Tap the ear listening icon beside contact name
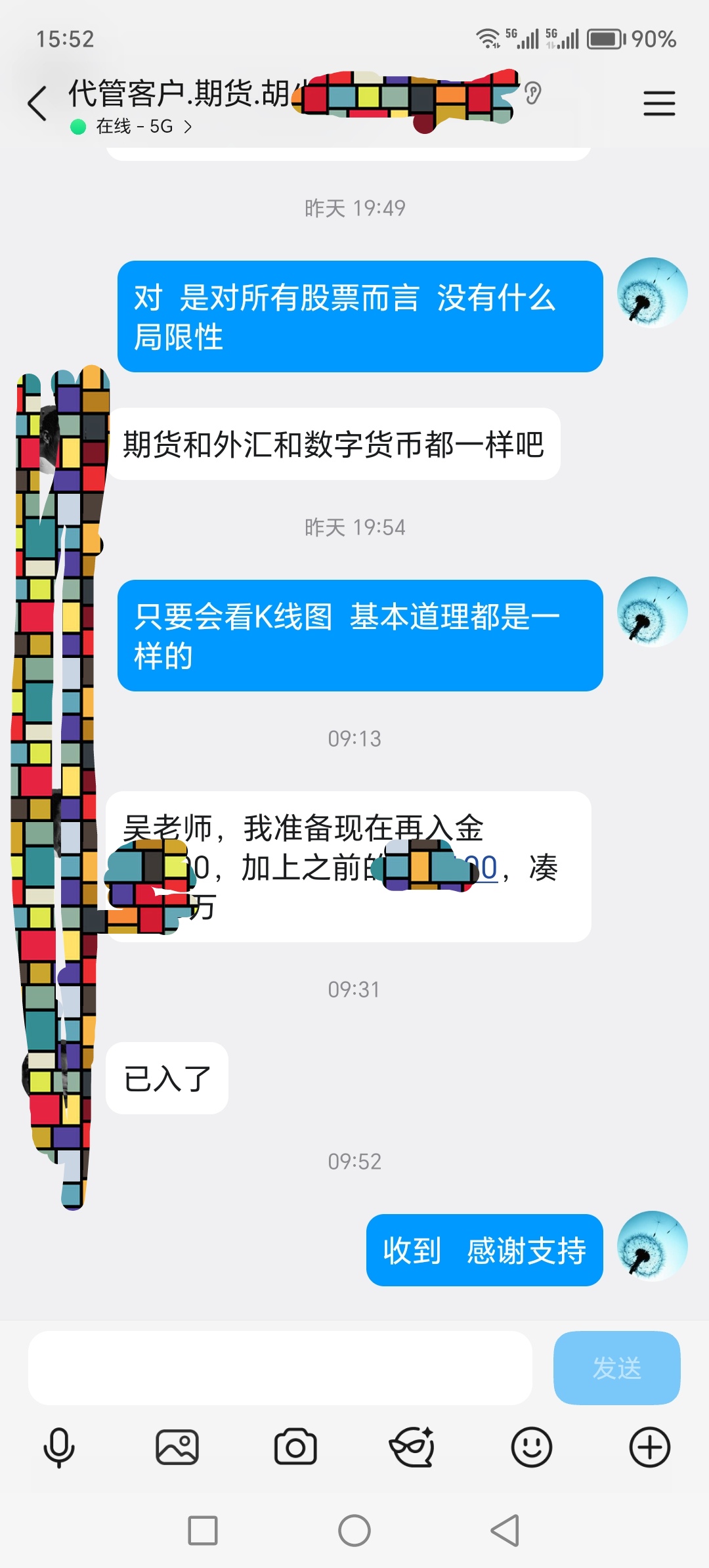The width and height of the screenshot is (709, 1568). [x=532, y=94]
